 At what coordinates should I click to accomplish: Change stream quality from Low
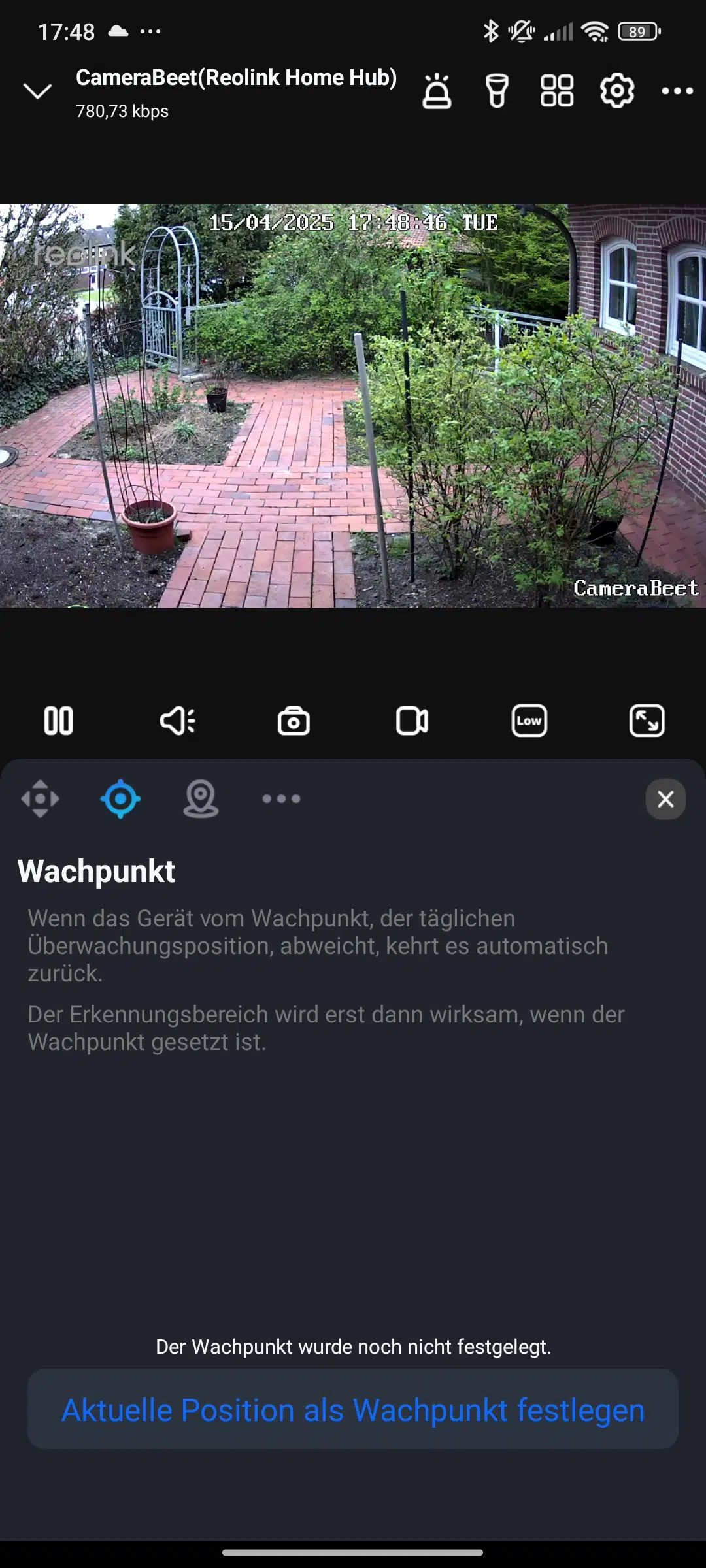[529, 721]
